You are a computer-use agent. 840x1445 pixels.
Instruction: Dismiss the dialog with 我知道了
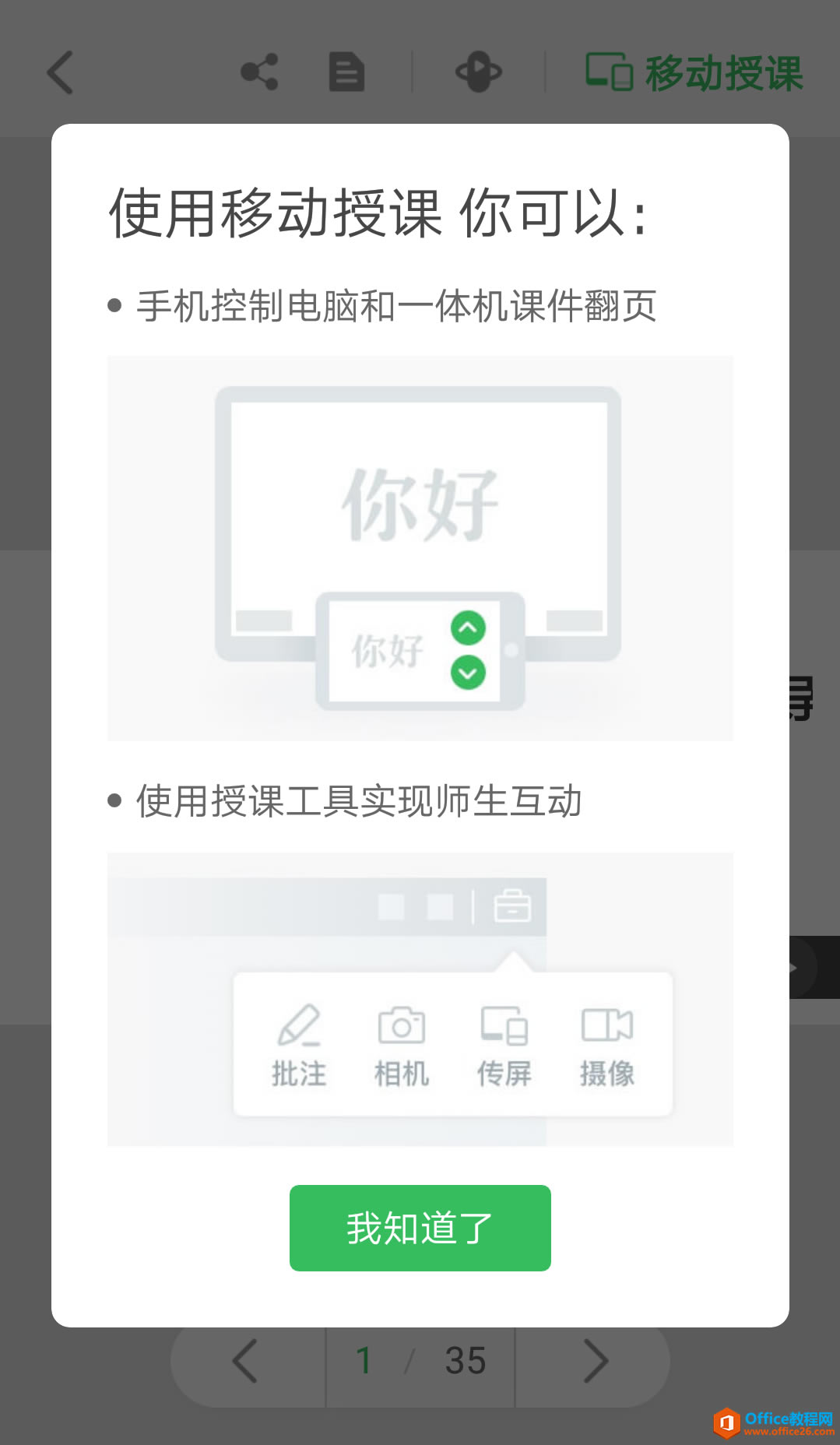[x=420, y=1228]
